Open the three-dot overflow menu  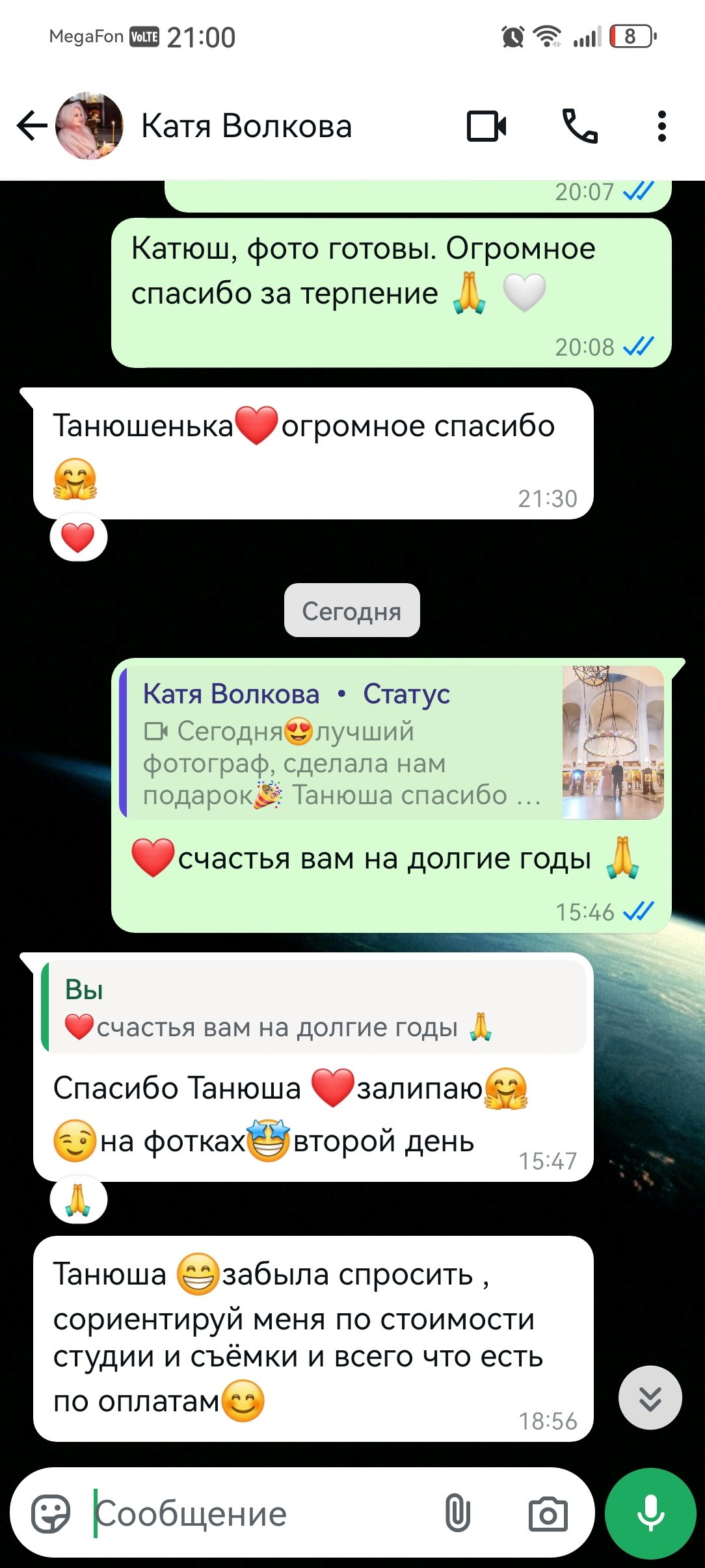coord(661,126)
